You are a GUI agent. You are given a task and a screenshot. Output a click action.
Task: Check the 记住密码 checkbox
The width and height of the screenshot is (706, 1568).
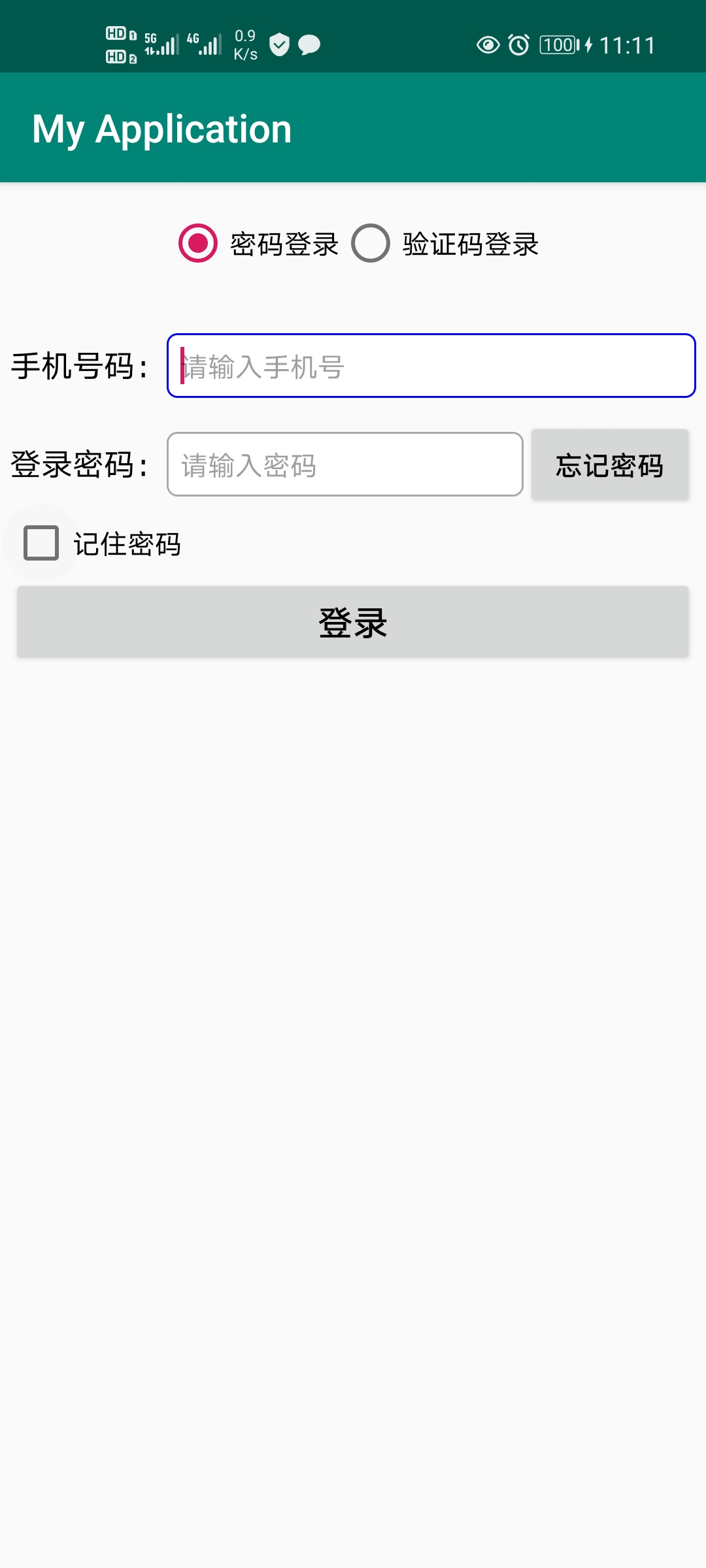tap(41, 542)
